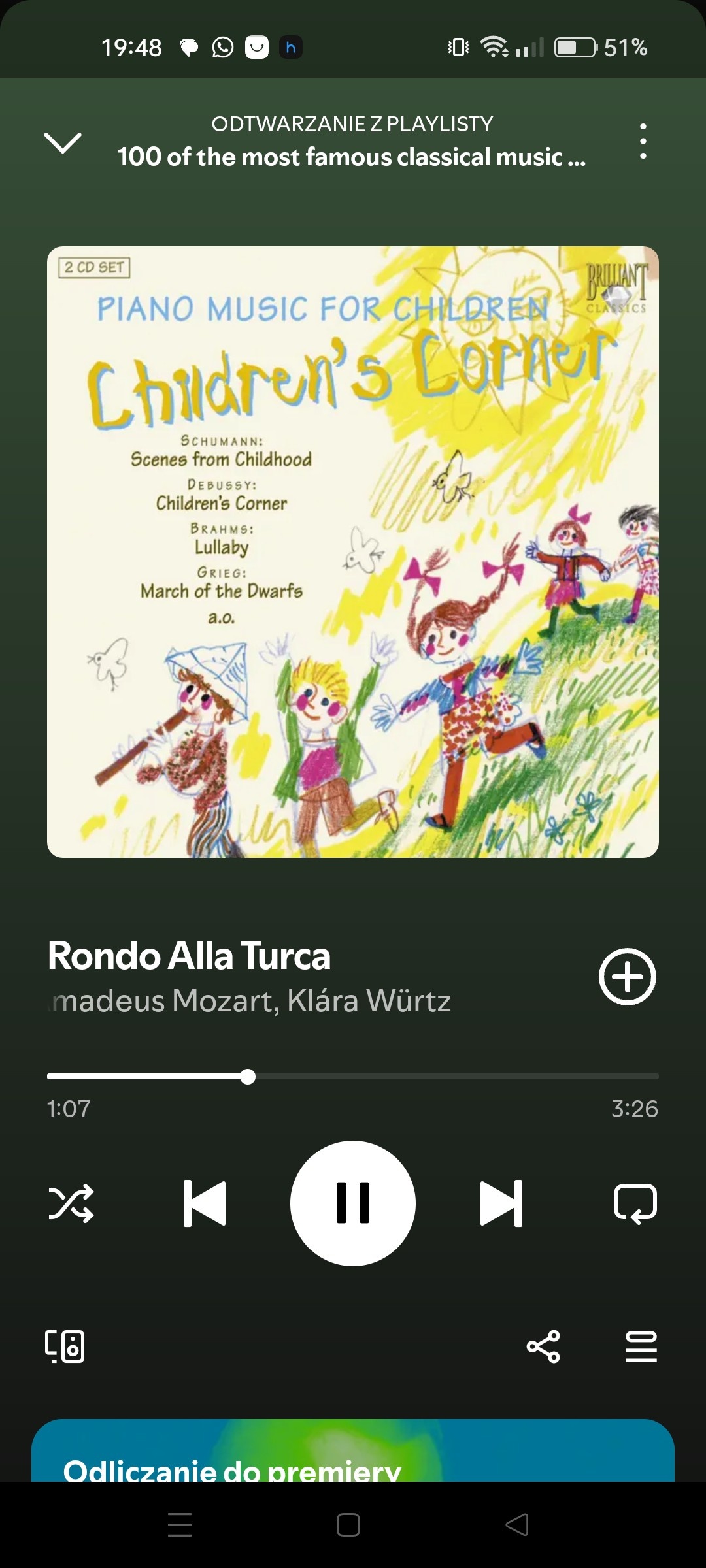The image size is (706, 1568).
Task: Toggle shuffle playback
Action: 71,1203
